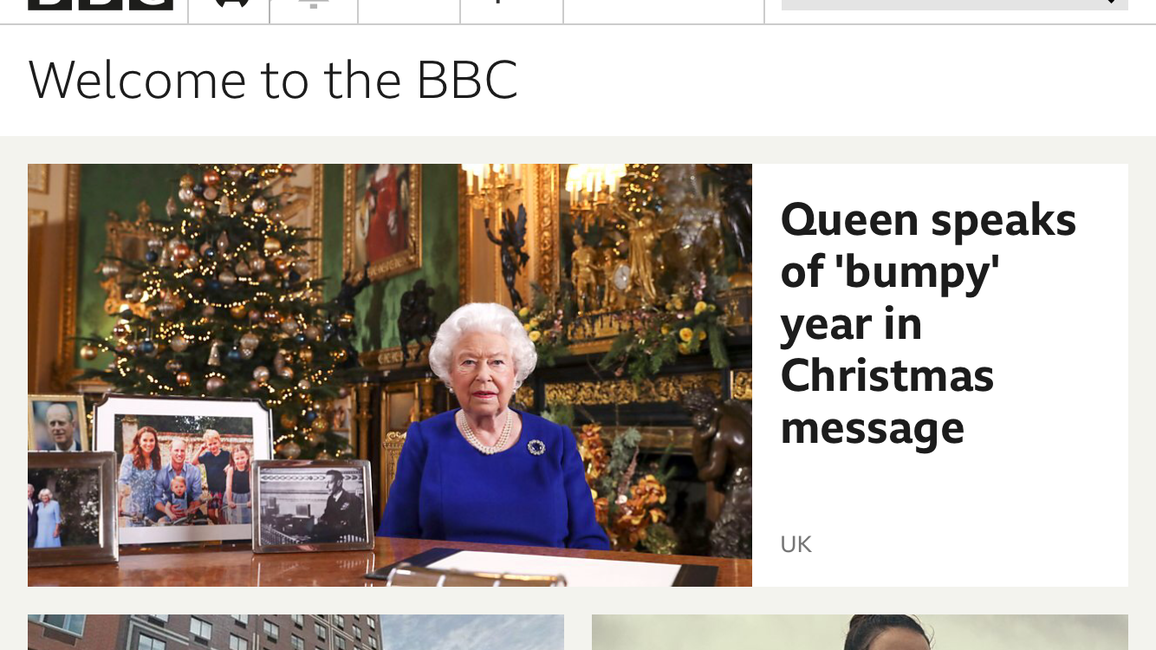Open the notifications bell in the header
1156x650 pixels.
click(313, 6)
